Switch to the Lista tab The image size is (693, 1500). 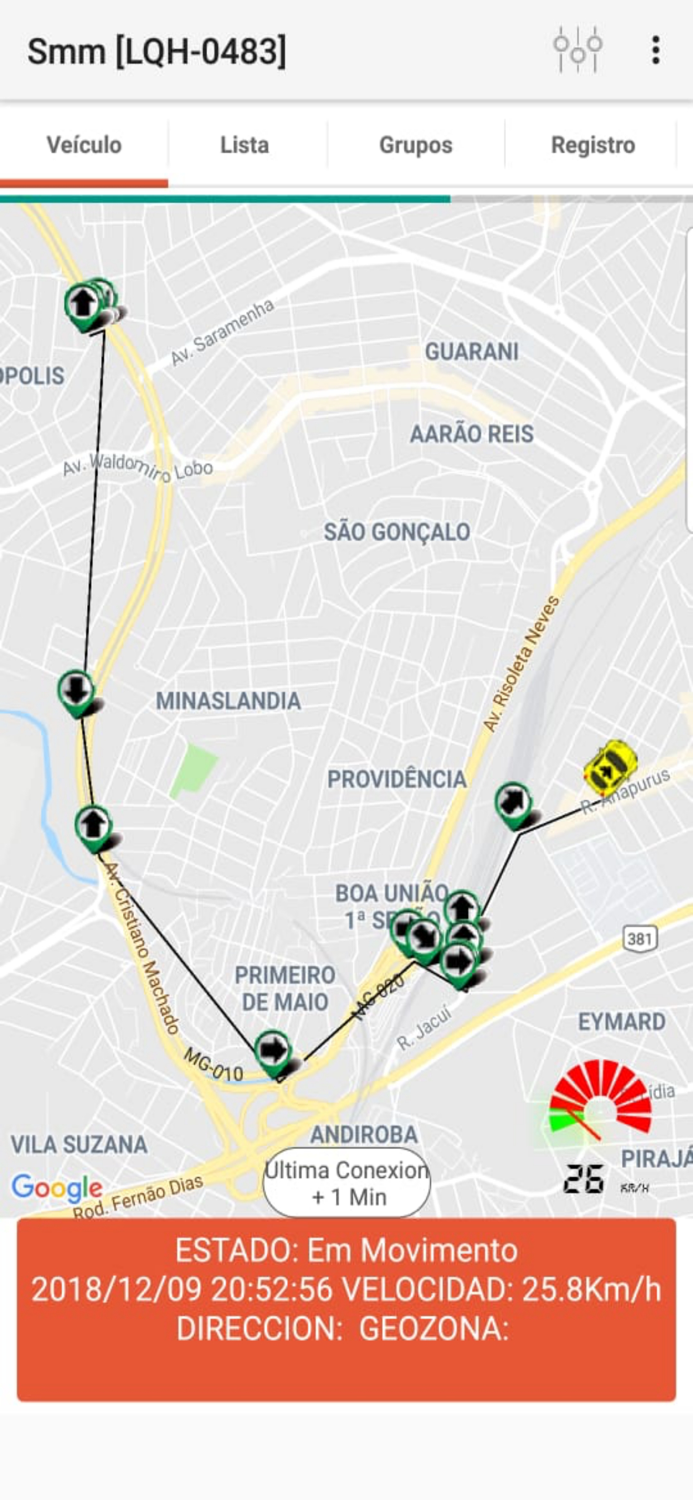[245, 145]
